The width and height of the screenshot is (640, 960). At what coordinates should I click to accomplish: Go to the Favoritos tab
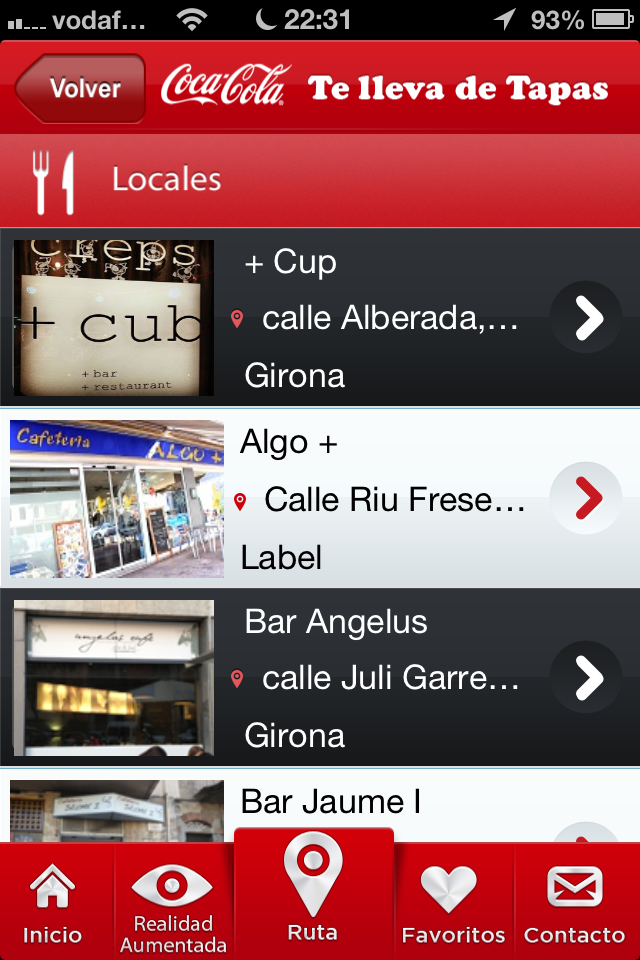453,905
